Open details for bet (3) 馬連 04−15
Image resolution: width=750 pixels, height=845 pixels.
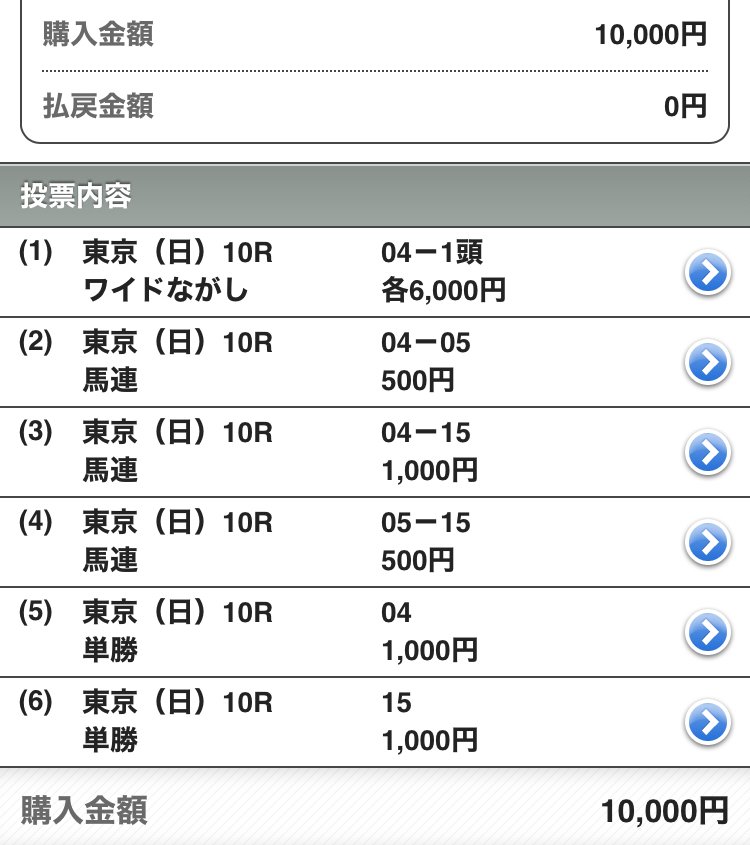[x=707, y=452]
